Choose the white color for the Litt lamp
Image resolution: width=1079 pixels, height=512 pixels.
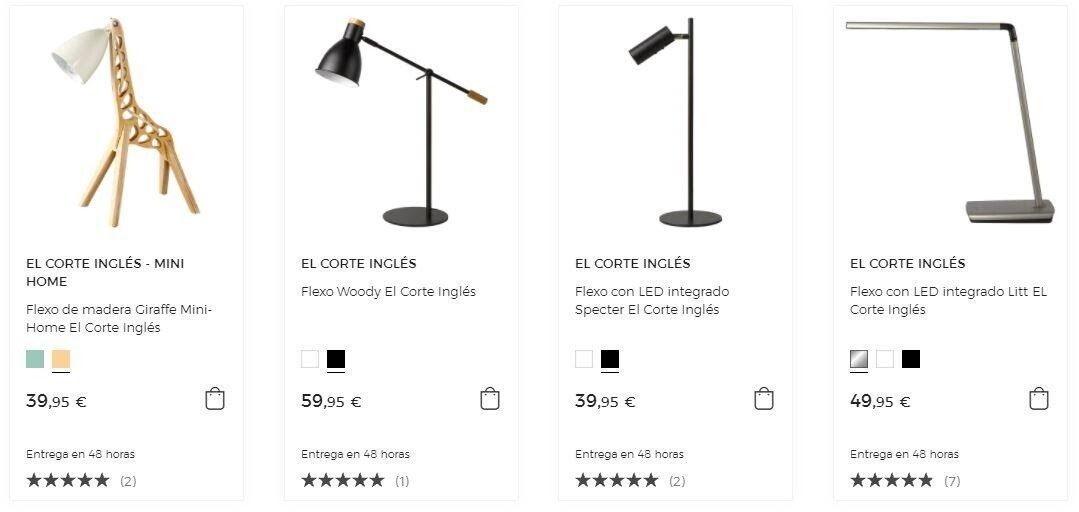click(885, 359)
